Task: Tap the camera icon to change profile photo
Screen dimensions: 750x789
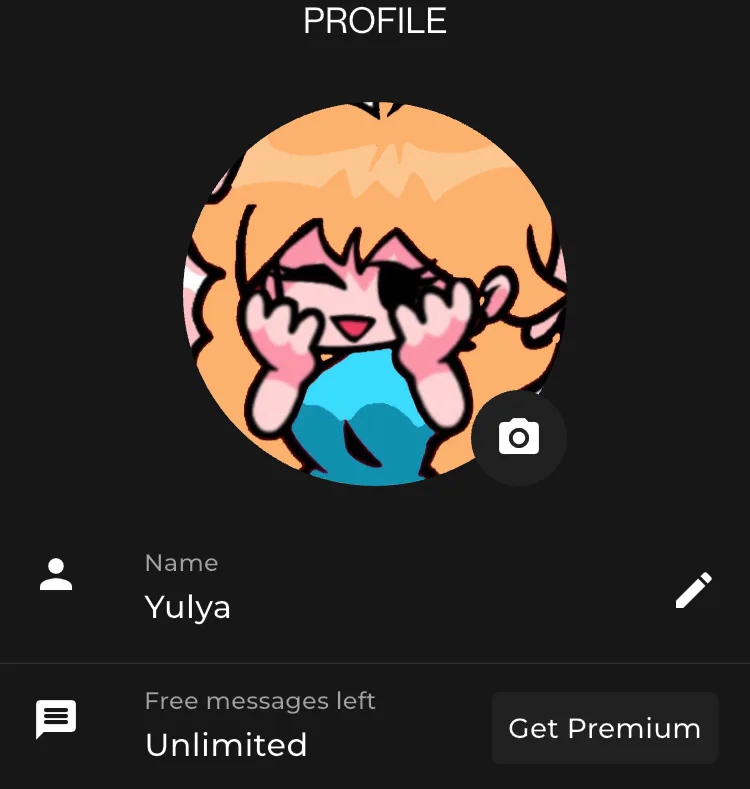Action: [519, 437]
